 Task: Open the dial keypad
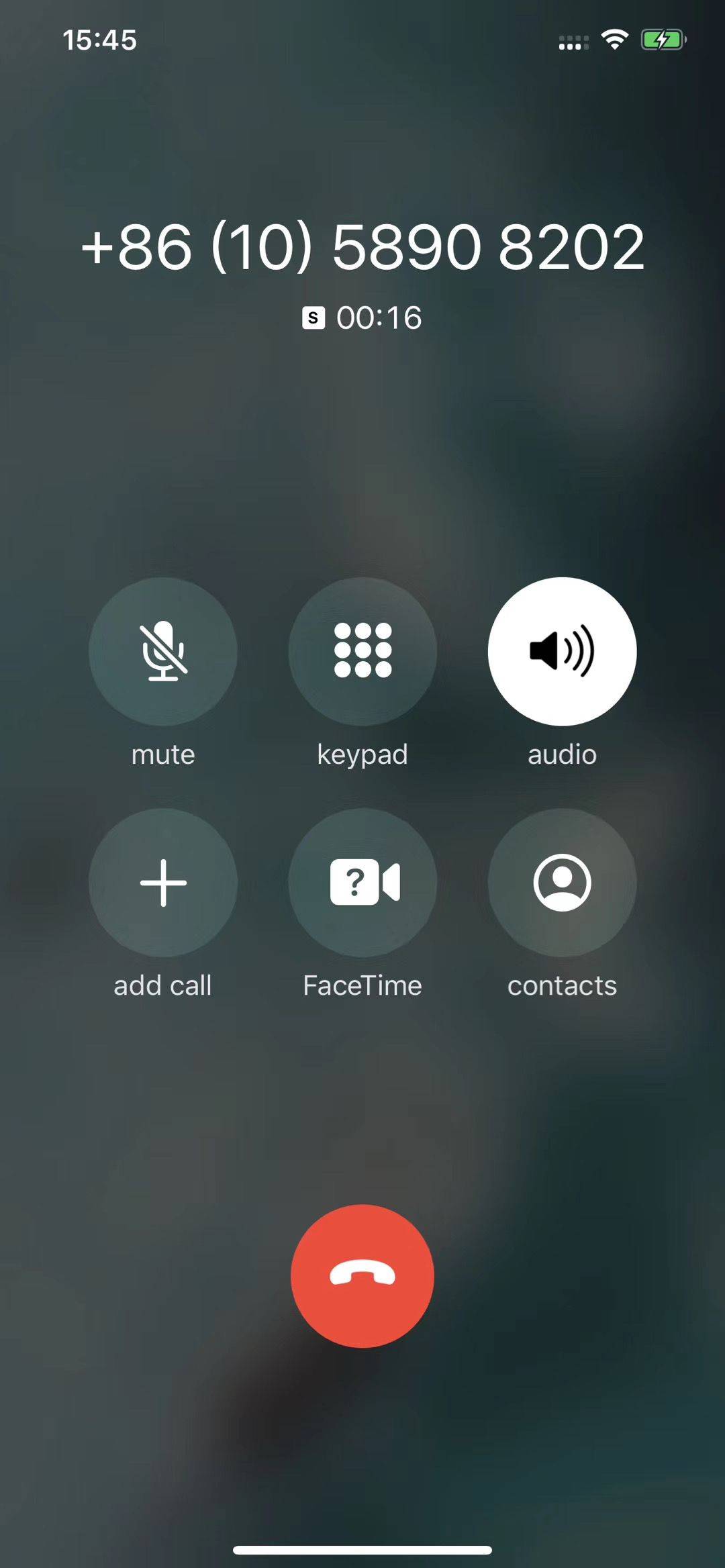click(362, 651)
